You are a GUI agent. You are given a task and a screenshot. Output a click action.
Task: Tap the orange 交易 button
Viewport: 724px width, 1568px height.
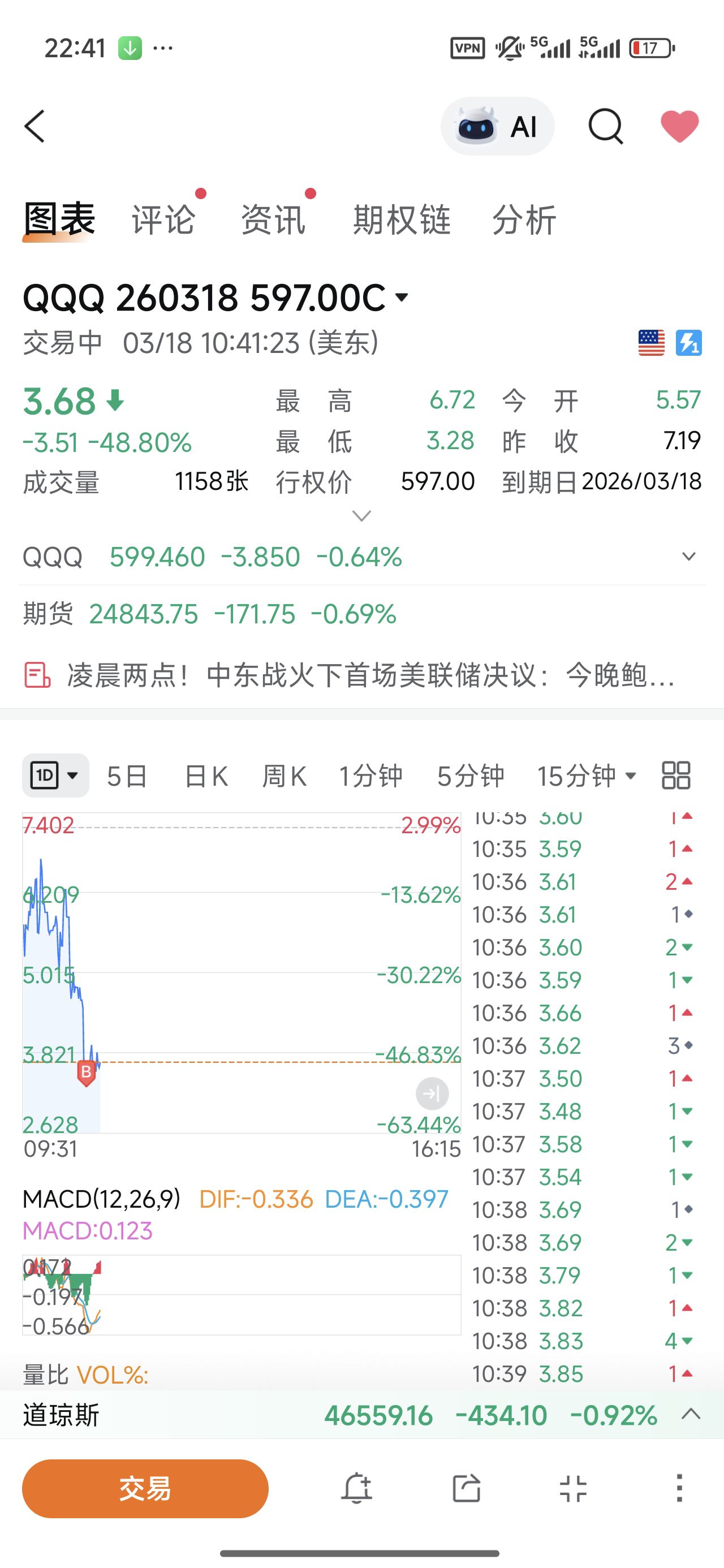coord(145,1488)
